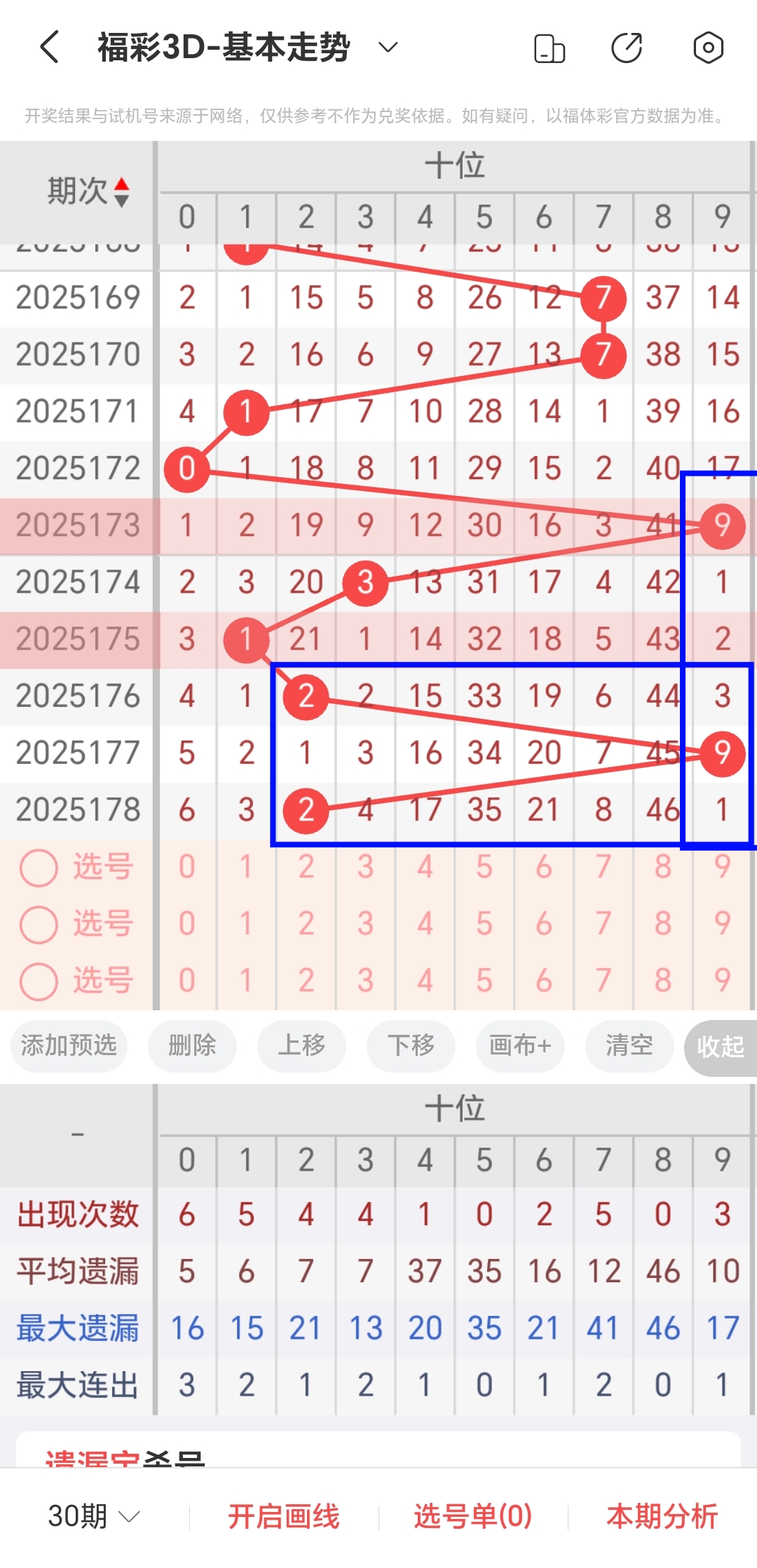Select the second 选号 circle selector

39,923
